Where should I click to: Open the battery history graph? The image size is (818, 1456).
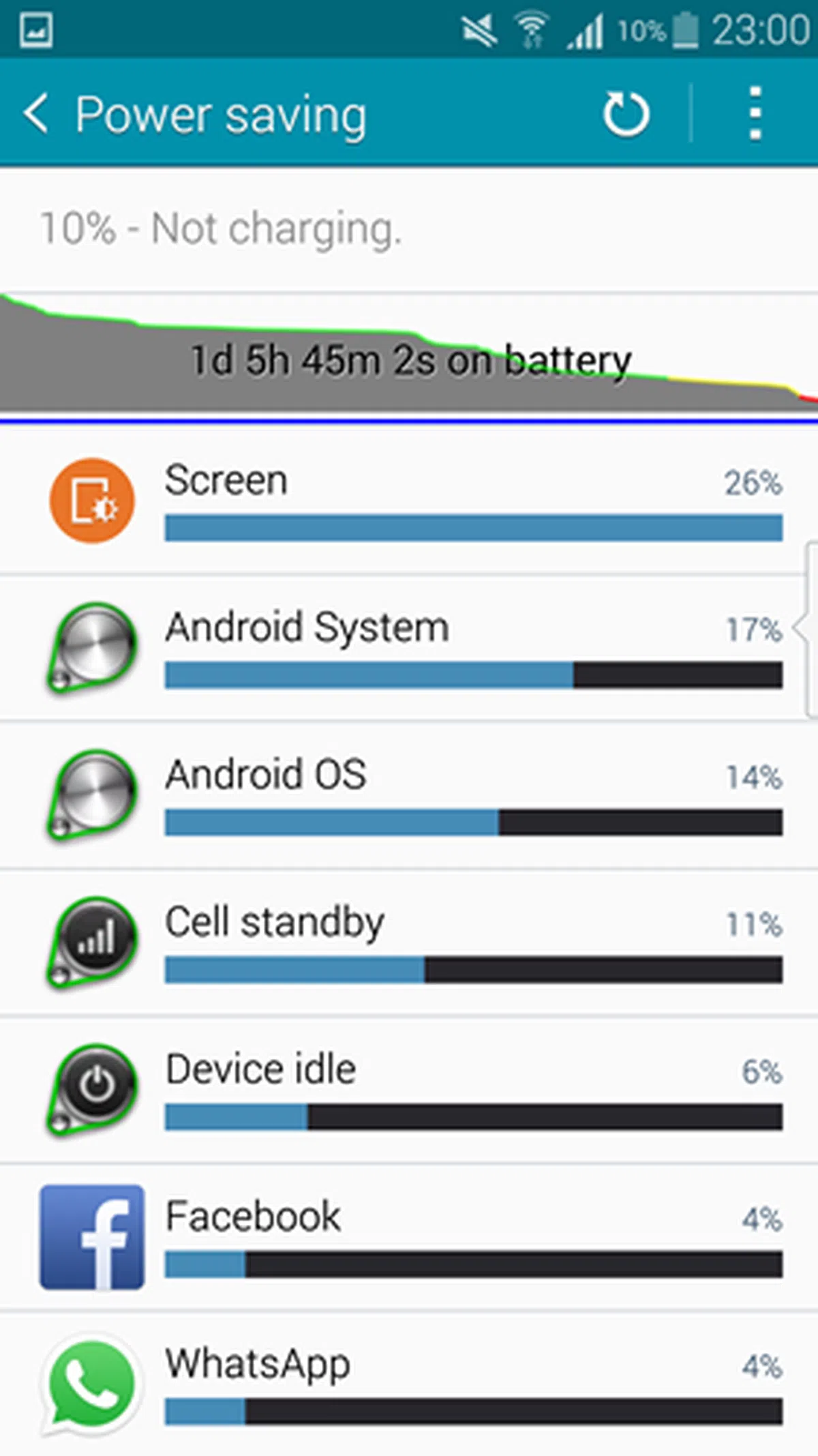click(x=409, y=355)
